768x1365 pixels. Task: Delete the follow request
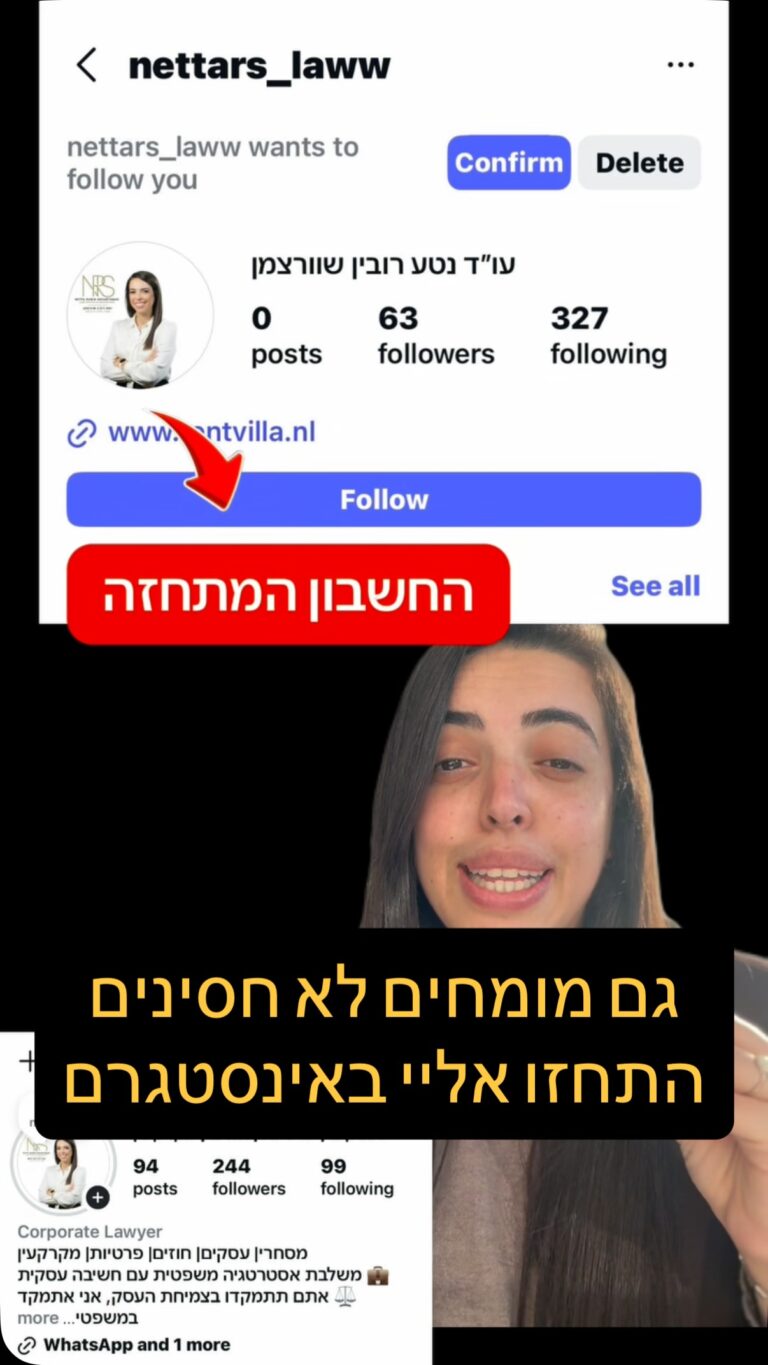click(x=639, y=162)
